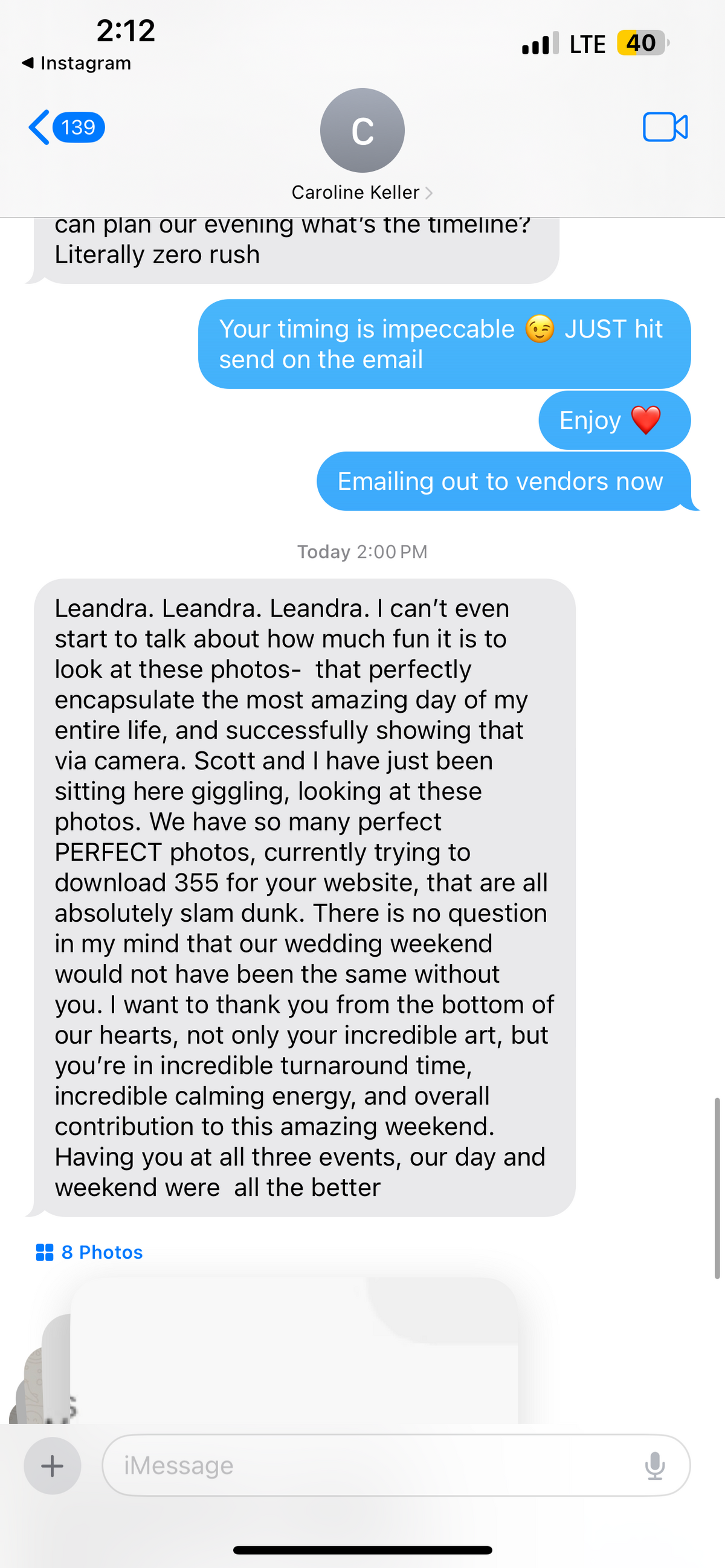Return to Instagram via the back link

point(77,63)
